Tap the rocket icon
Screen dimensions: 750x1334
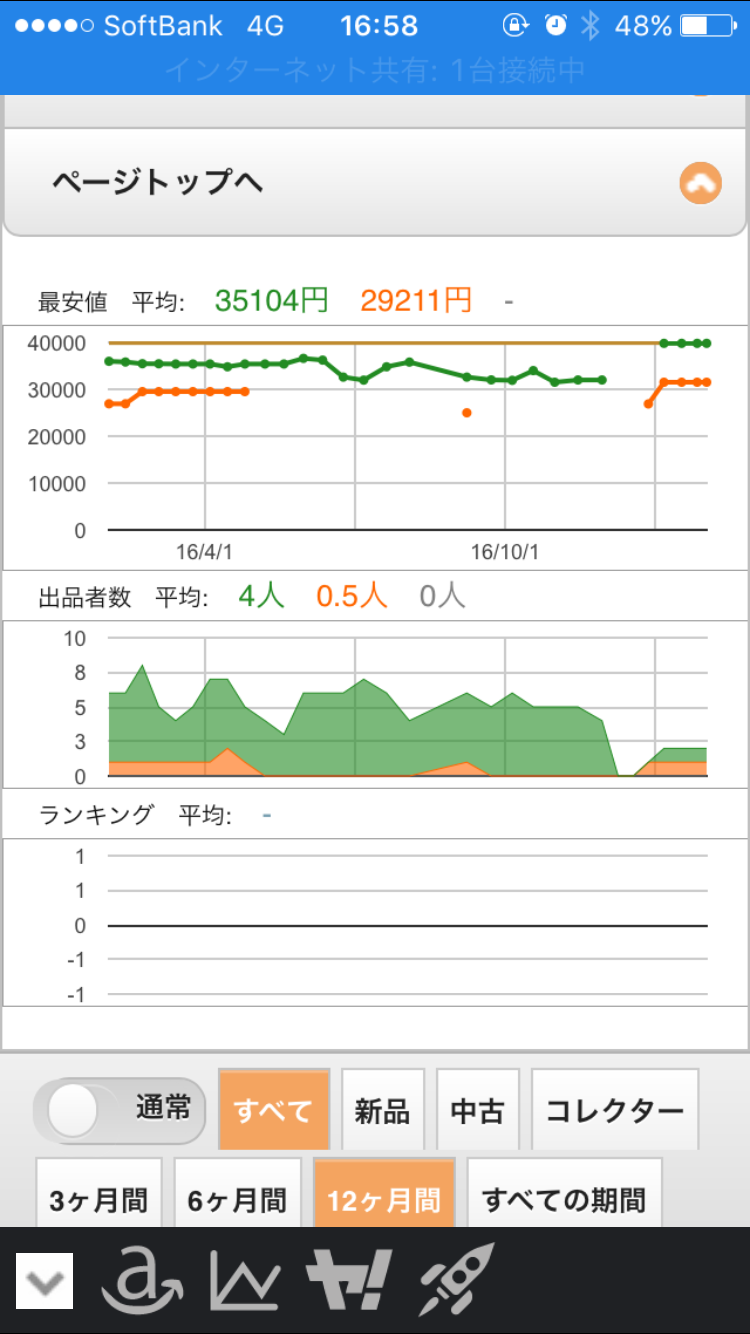click(456, 1281)
